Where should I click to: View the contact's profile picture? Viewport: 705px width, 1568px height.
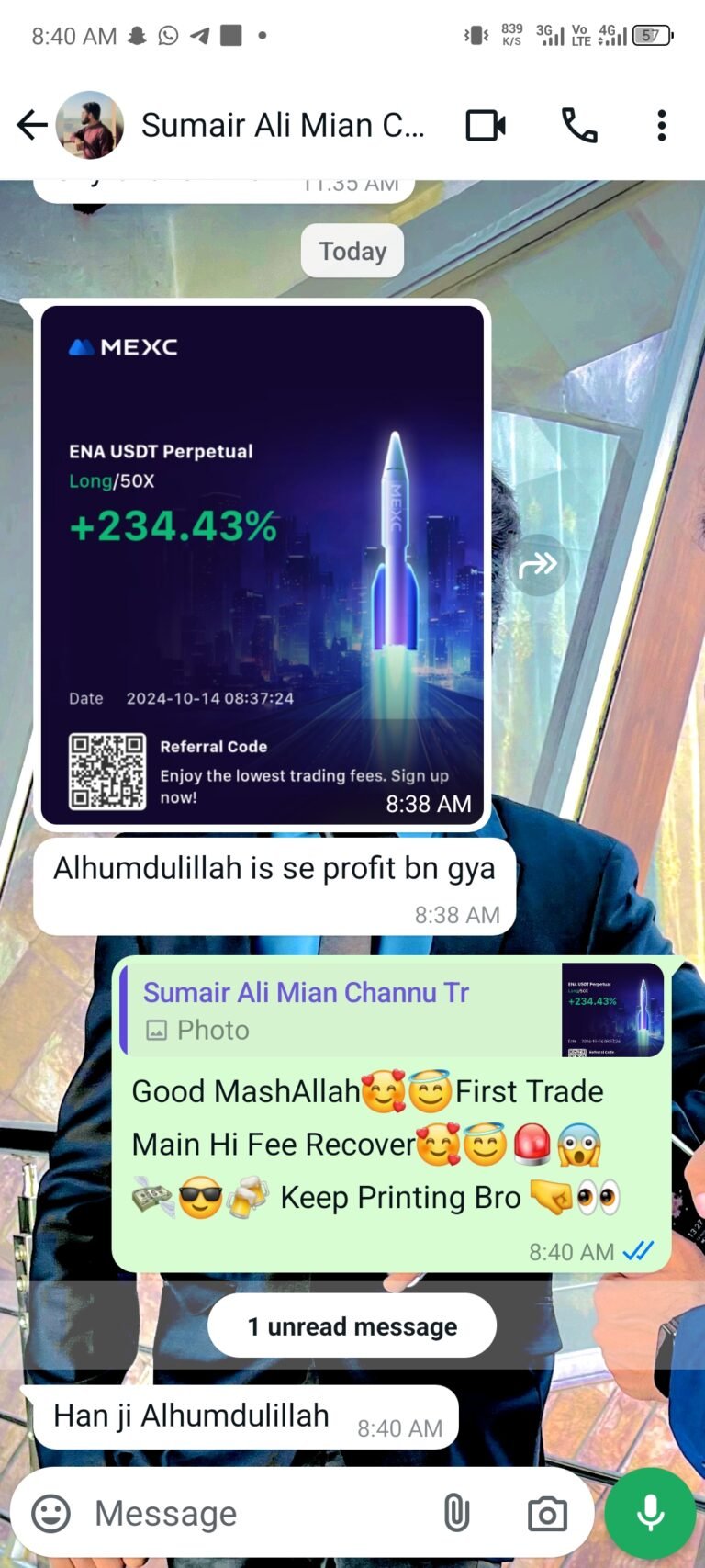pos(89,125)
